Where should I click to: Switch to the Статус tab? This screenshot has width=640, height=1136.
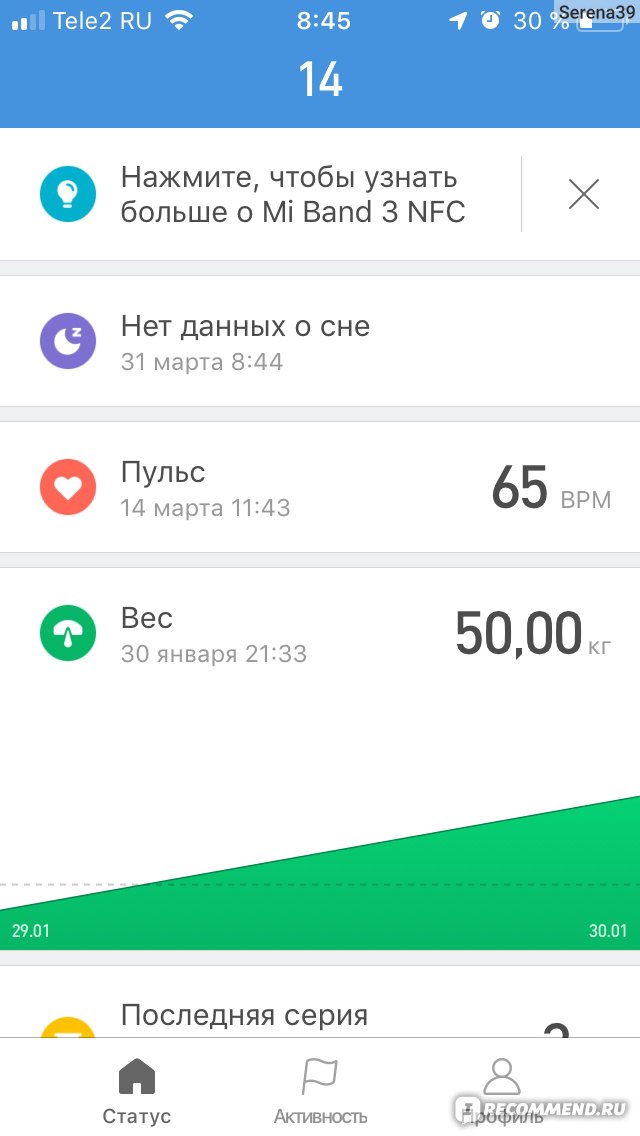coord(136,1090)
